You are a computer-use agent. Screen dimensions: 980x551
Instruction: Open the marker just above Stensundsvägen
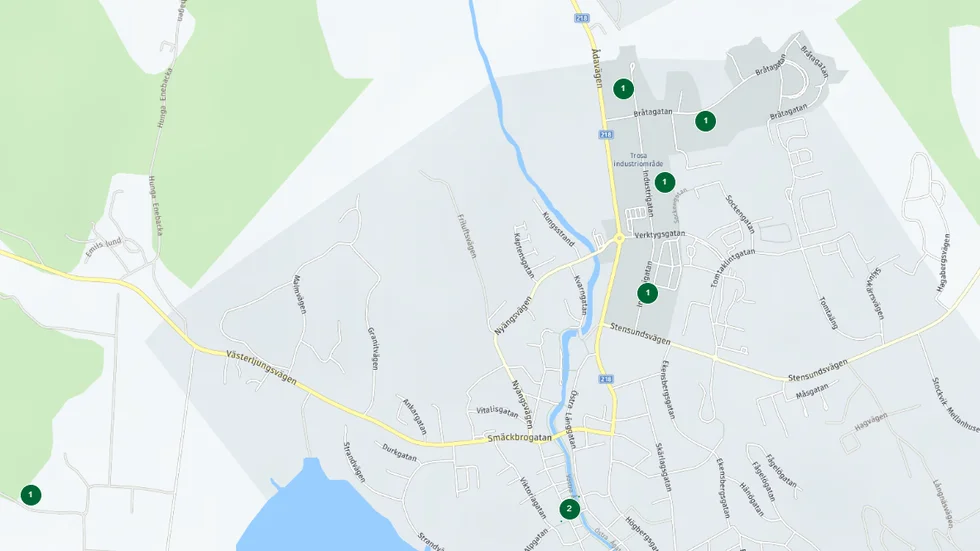pos(647,293)
